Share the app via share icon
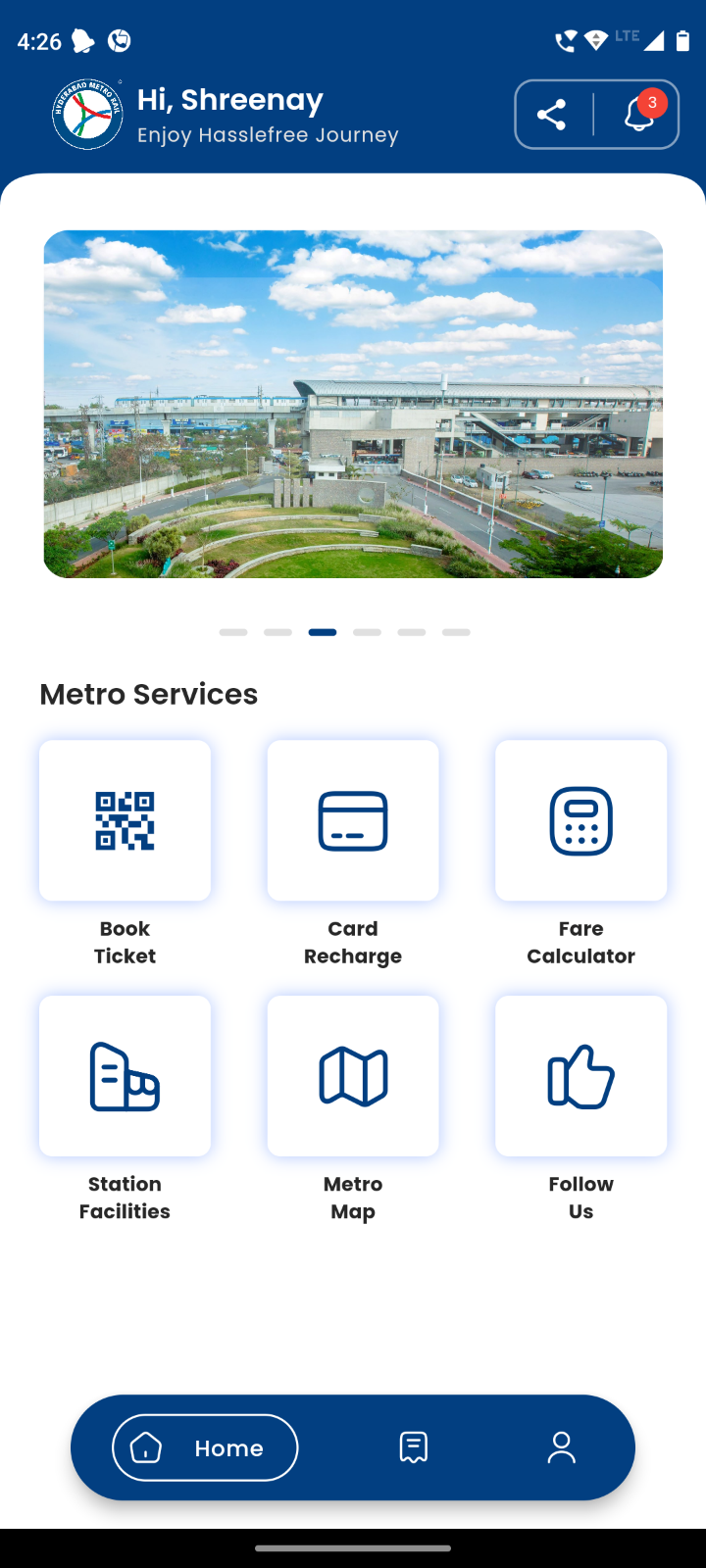Viewport: 706px width, 1568px height. pos(552,115)
